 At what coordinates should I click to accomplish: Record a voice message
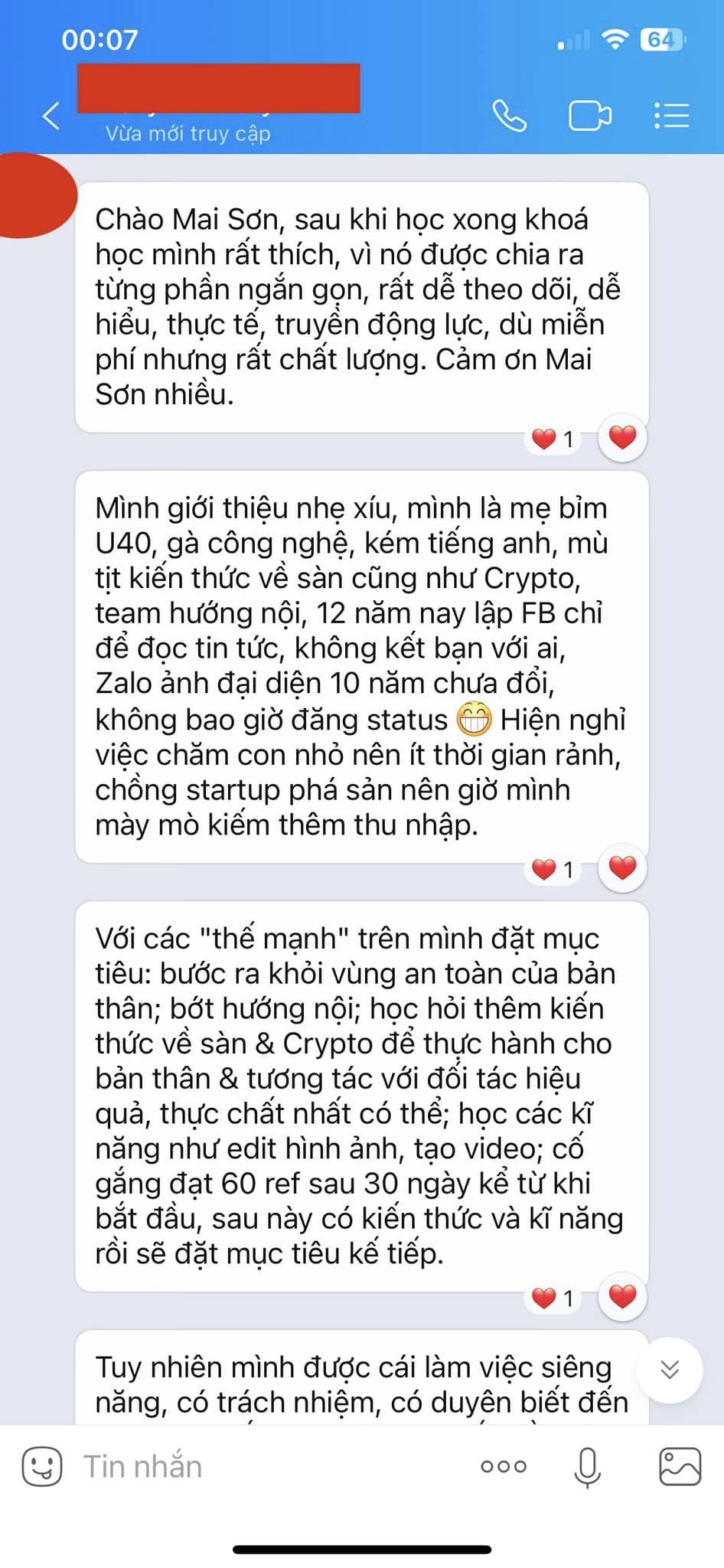point(587,1467)
